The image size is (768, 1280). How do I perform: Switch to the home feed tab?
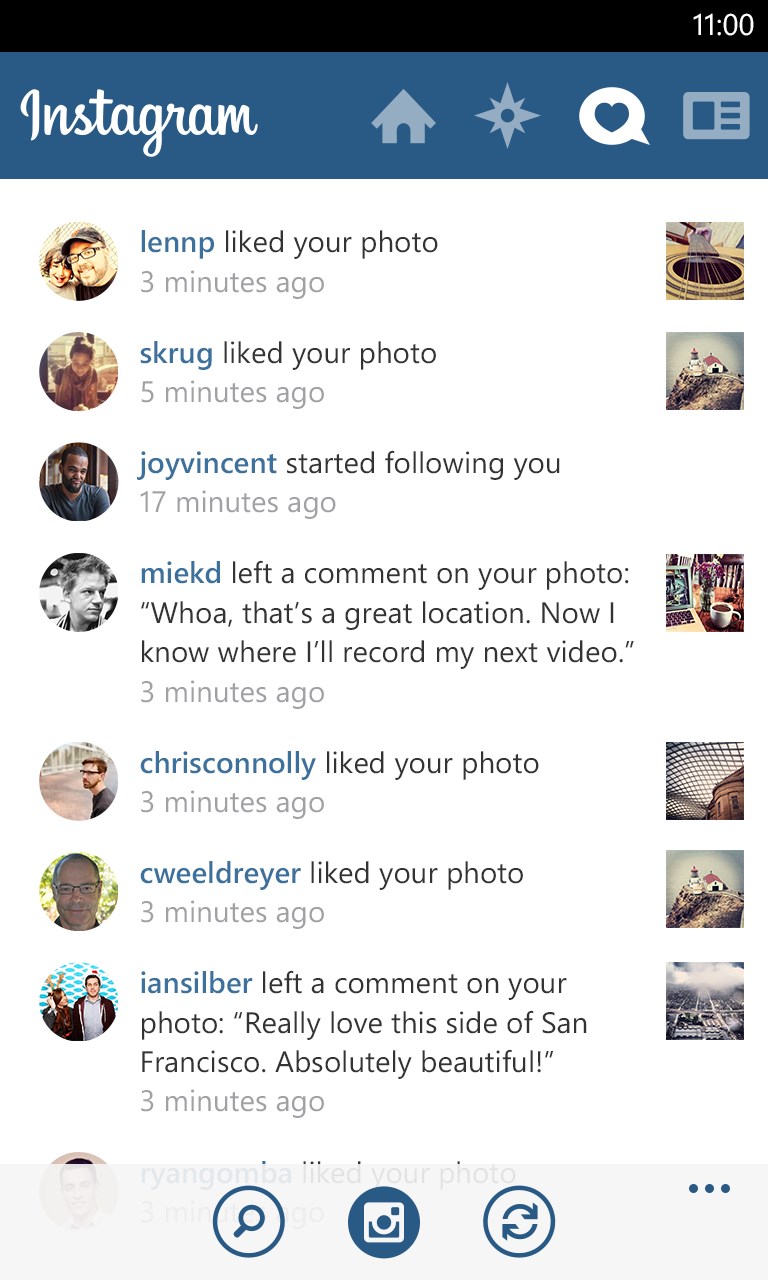(x=403, y=117)
